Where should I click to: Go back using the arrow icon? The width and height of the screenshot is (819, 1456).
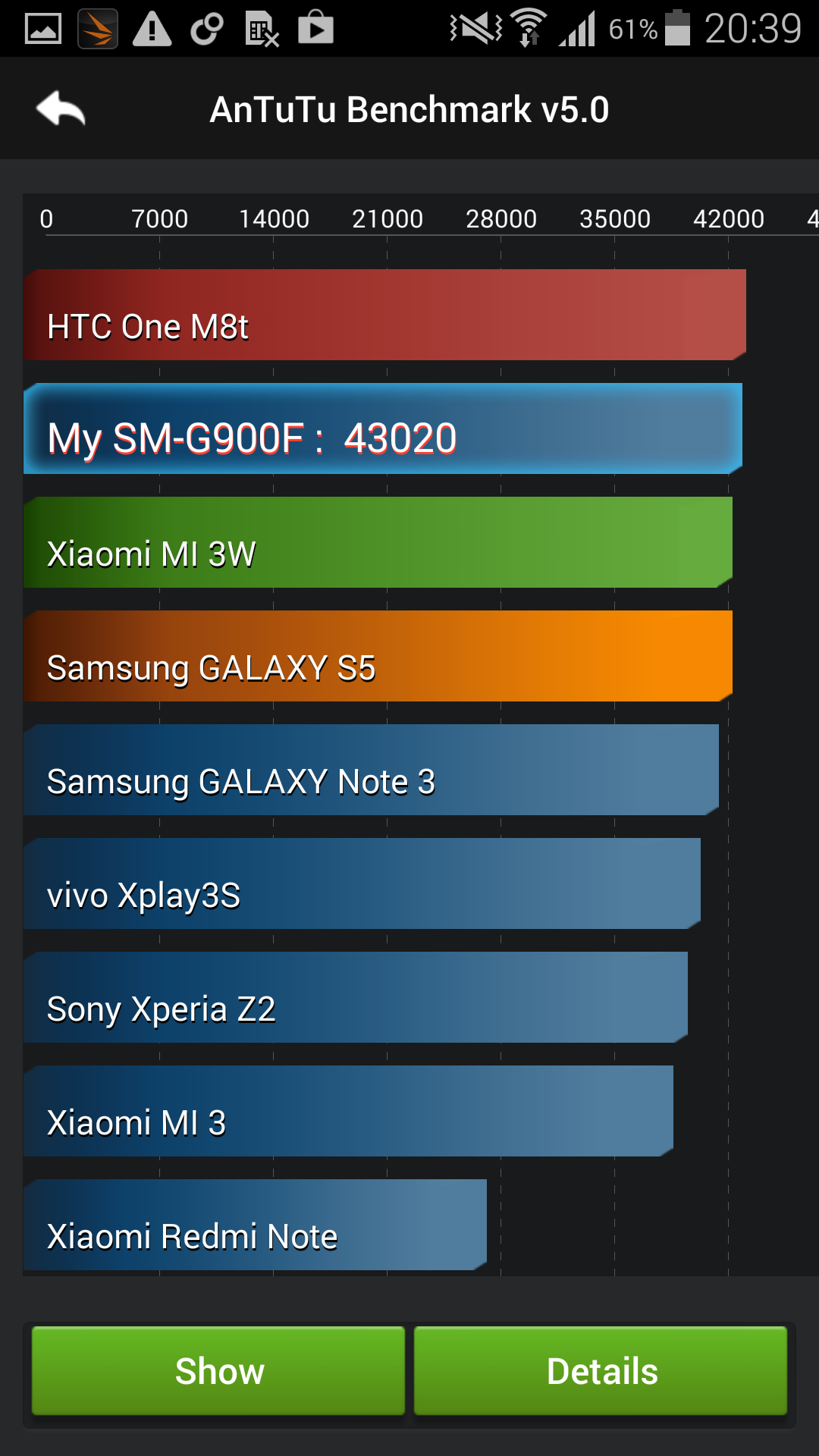click(x=61, y=108)
